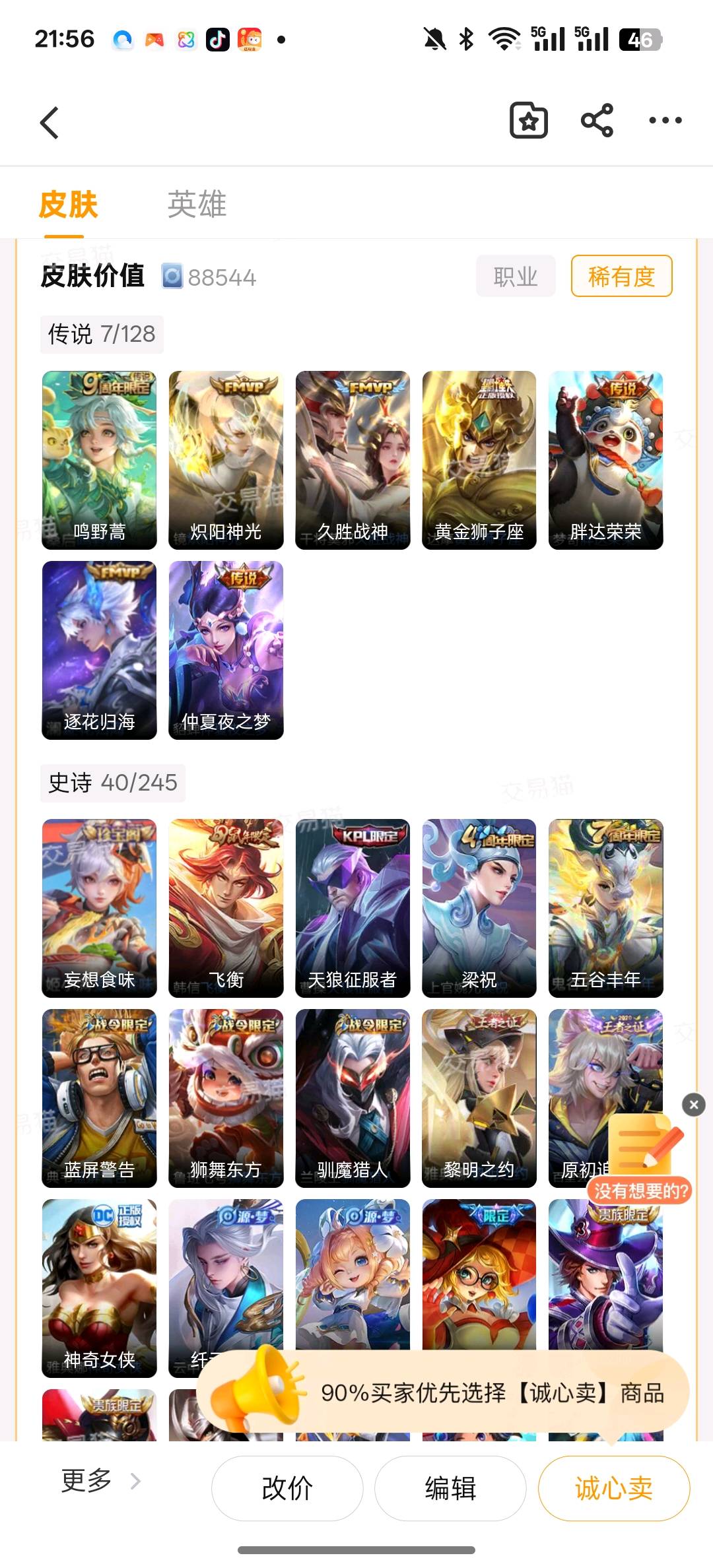Add this listing to favorites

pyautogui.click(x=529, y=121)
